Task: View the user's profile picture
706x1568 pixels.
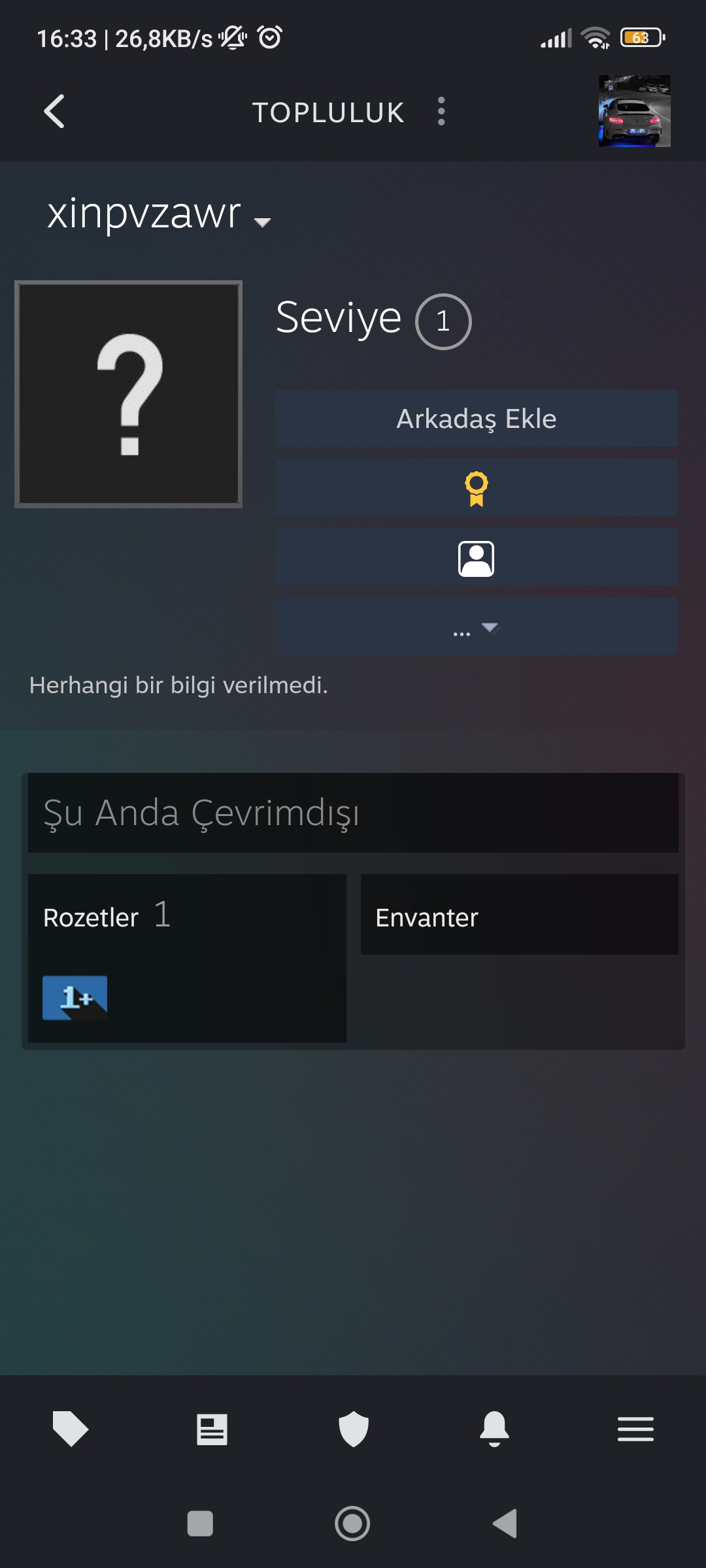Action: tap(129, 394)
